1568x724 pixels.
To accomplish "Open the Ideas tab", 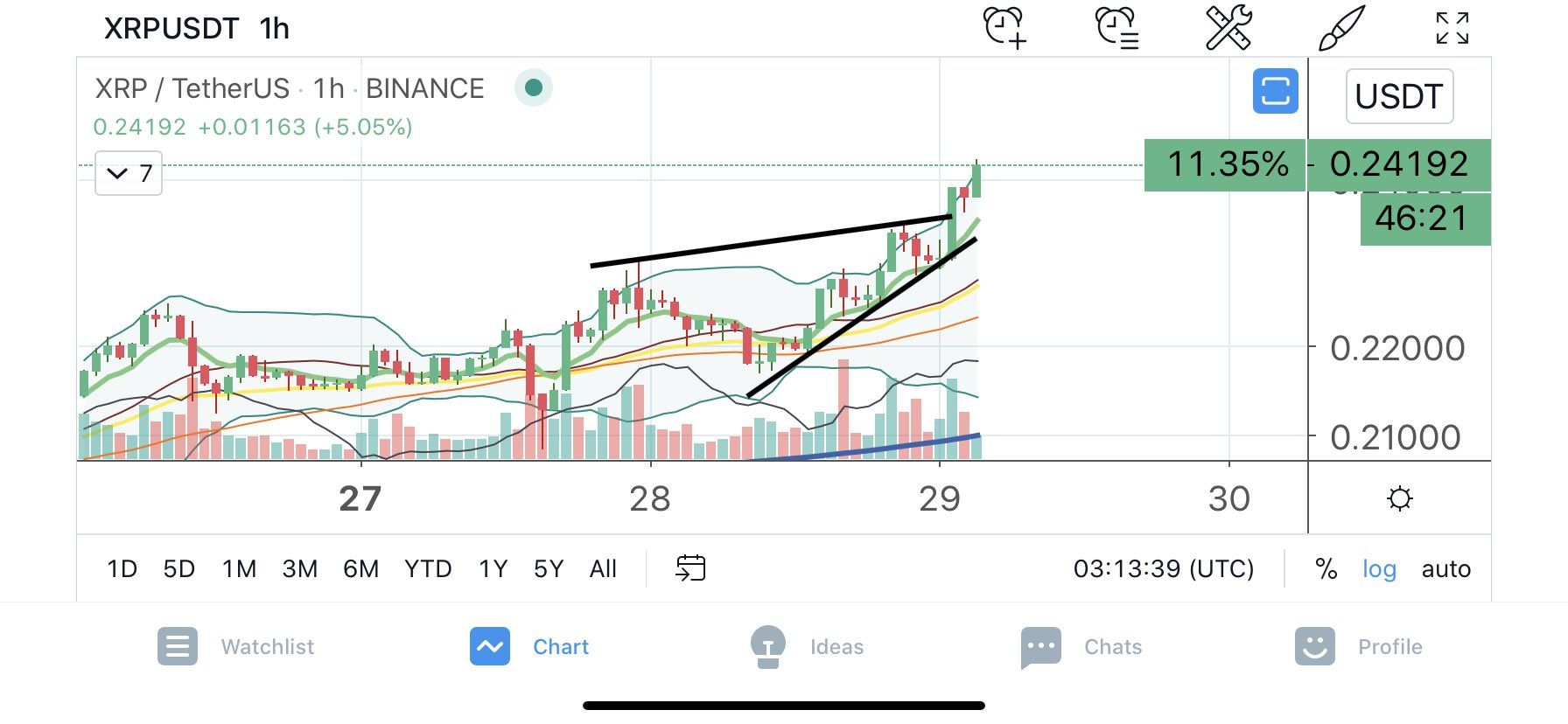I will (x=807, y=647).
